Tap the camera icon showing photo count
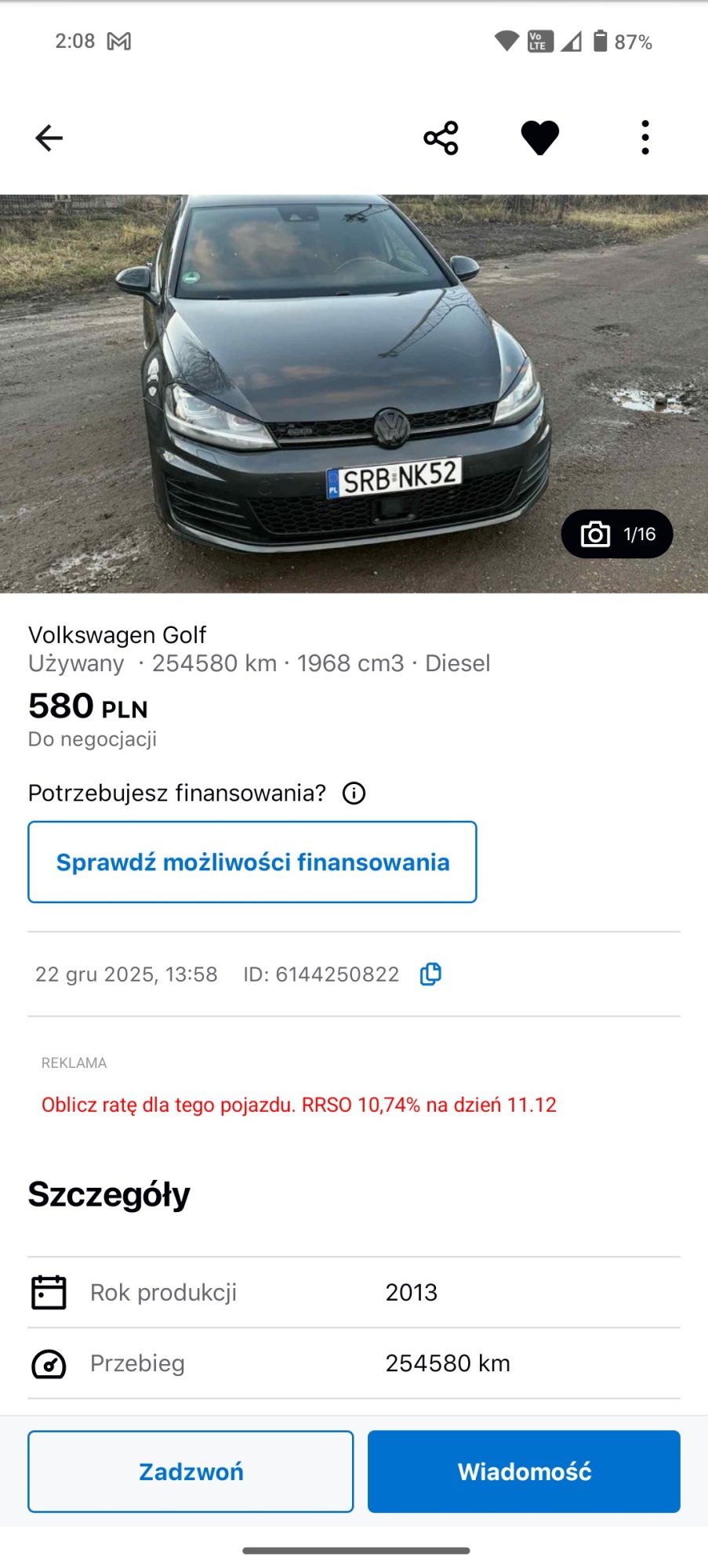 pyautogui.click(x=596, y=534)
